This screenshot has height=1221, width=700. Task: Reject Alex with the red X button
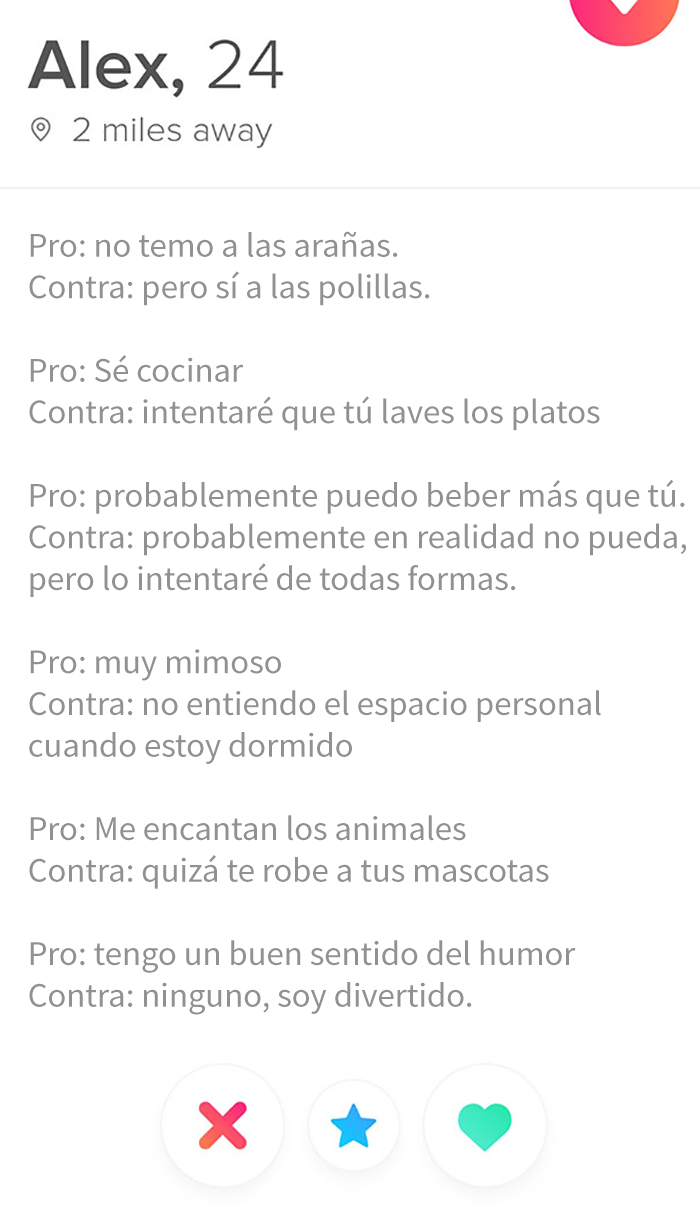point(222,1125)
